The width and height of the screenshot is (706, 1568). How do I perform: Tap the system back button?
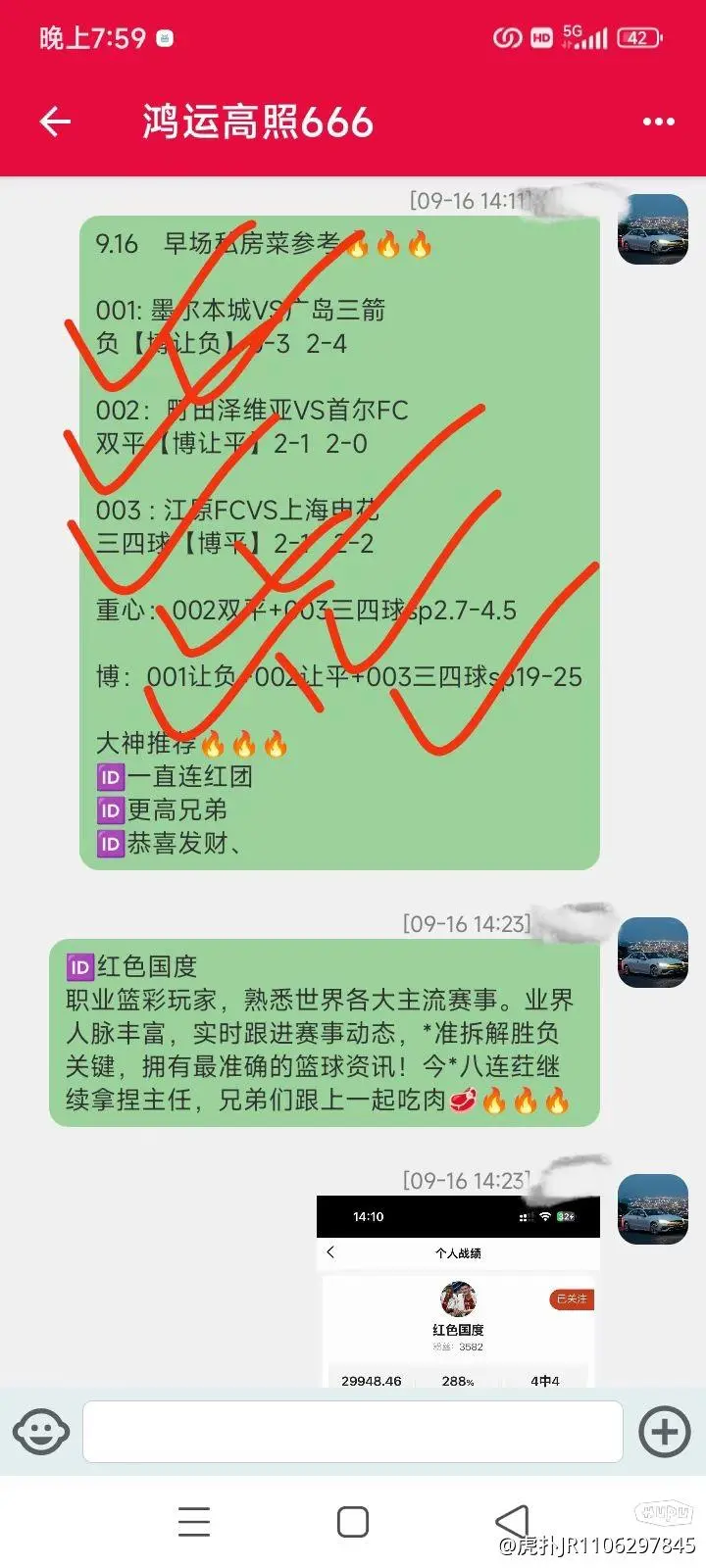click(x=512, y=1522)
